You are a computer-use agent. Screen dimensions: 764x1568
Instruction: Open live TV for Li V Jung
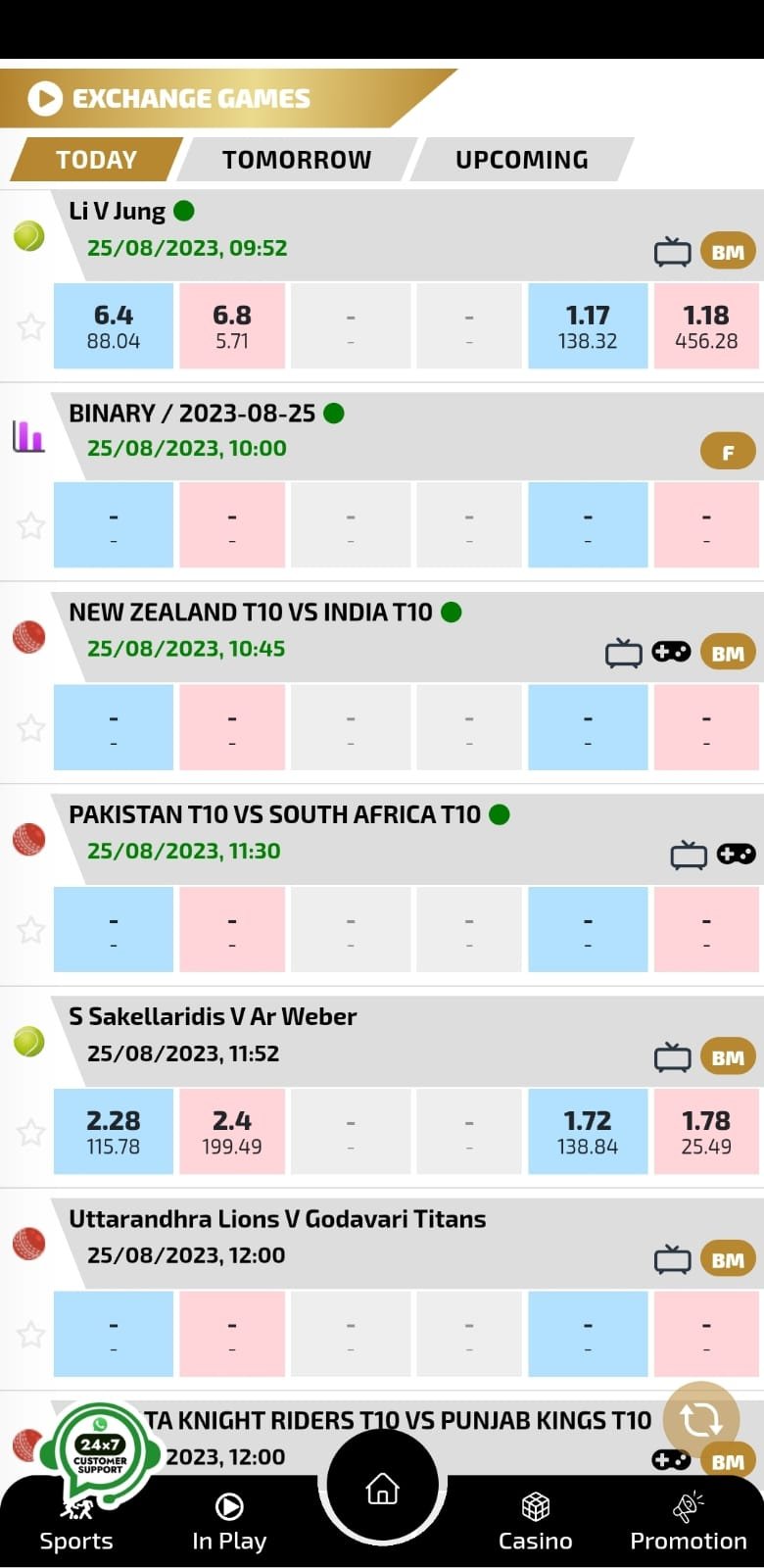(672, 252)
